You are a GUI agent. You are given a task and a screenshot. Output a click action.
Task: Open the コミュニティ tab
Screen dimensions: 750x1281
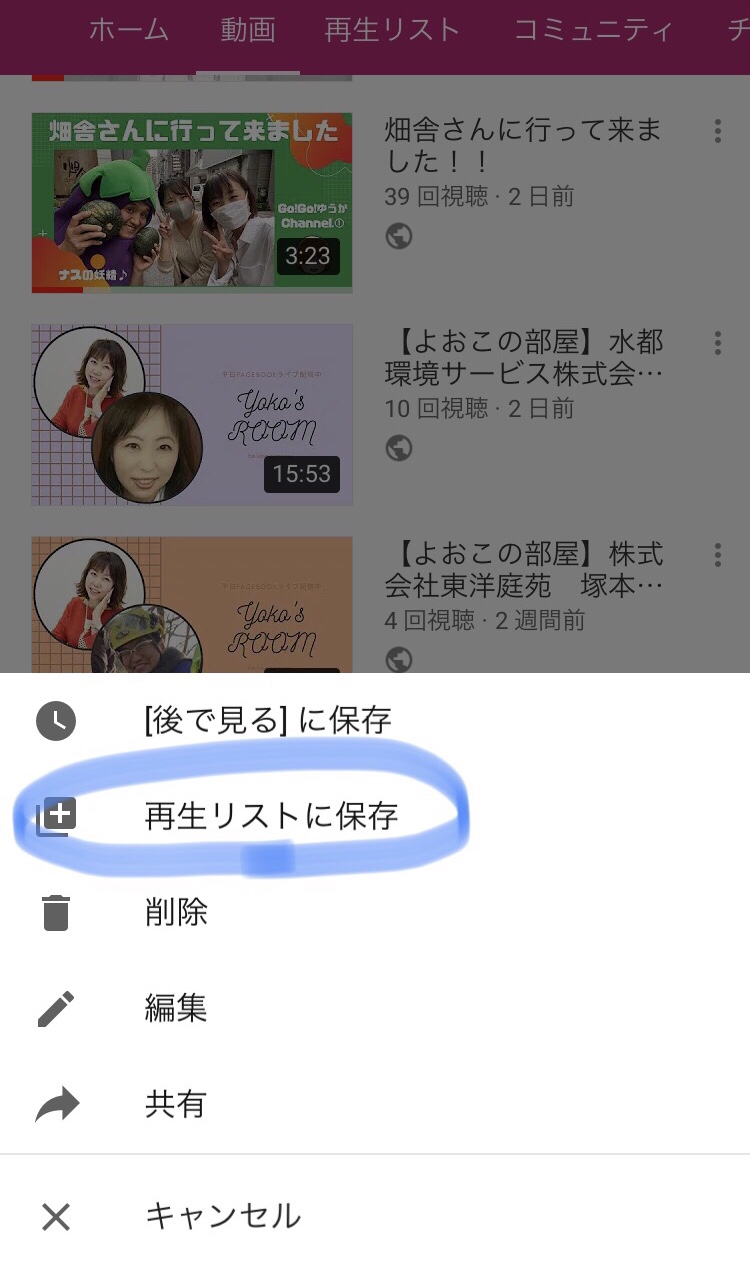(x=593, y=30)
